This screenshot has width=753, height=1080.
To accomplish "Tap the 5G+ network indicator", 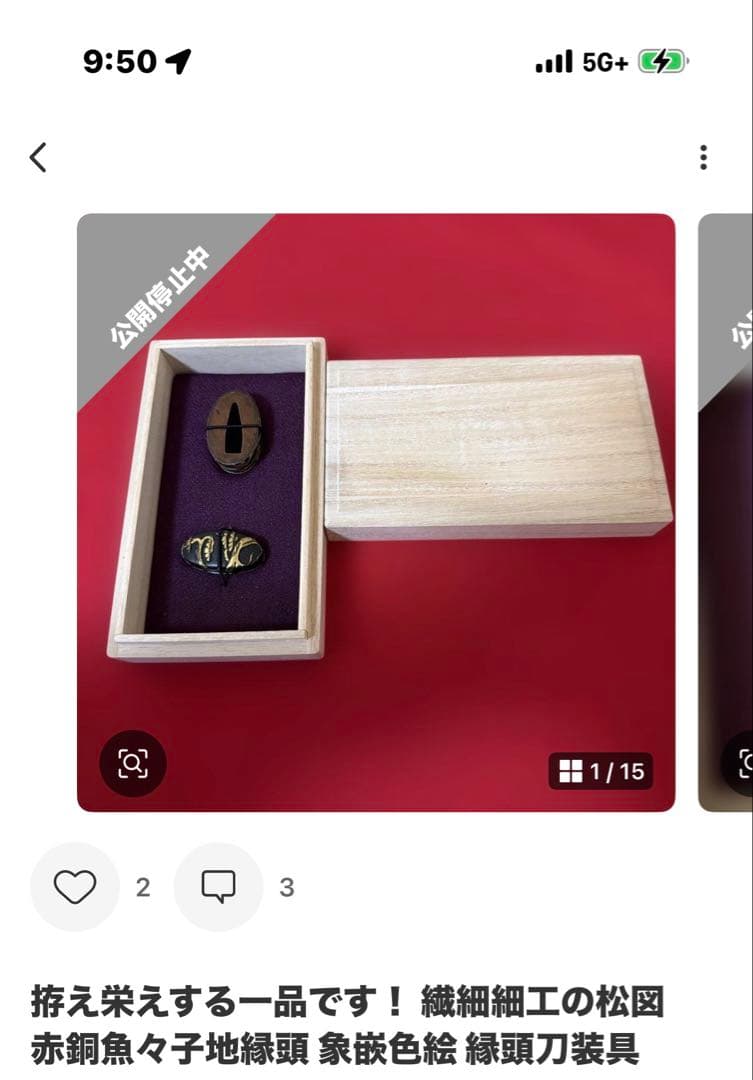I will click(x=606, y=62).
